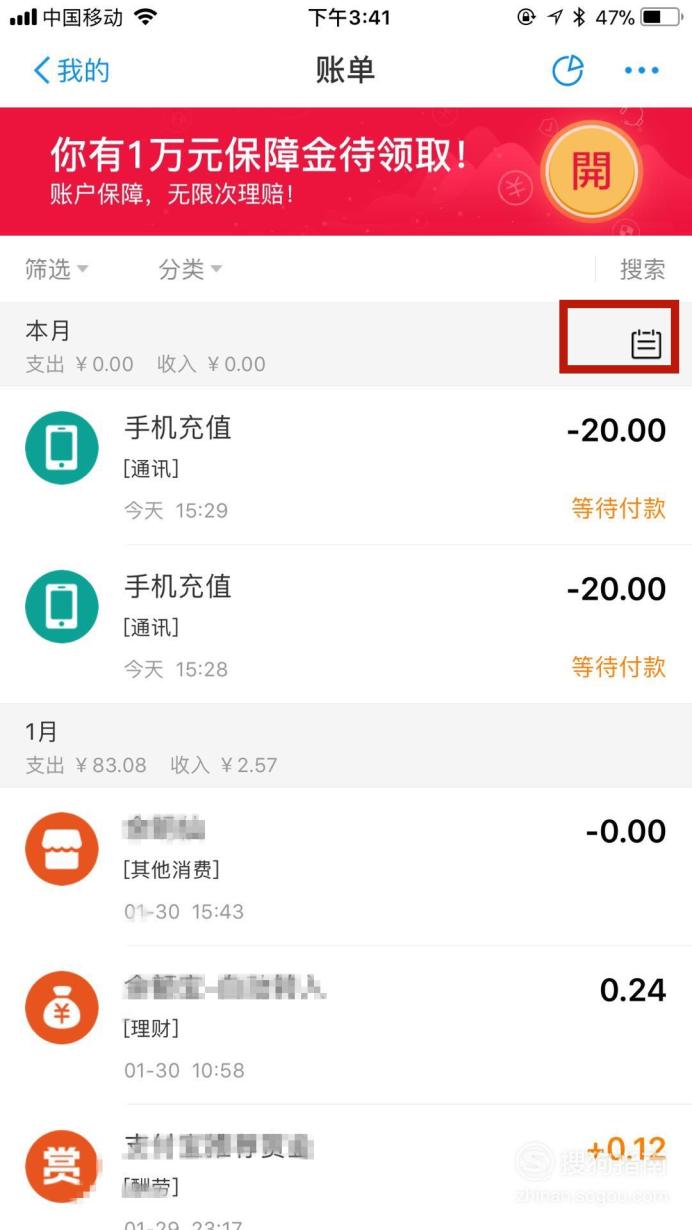
Task: Open the 理财 bill of 0.24
Action: (x=346, y=1026)
